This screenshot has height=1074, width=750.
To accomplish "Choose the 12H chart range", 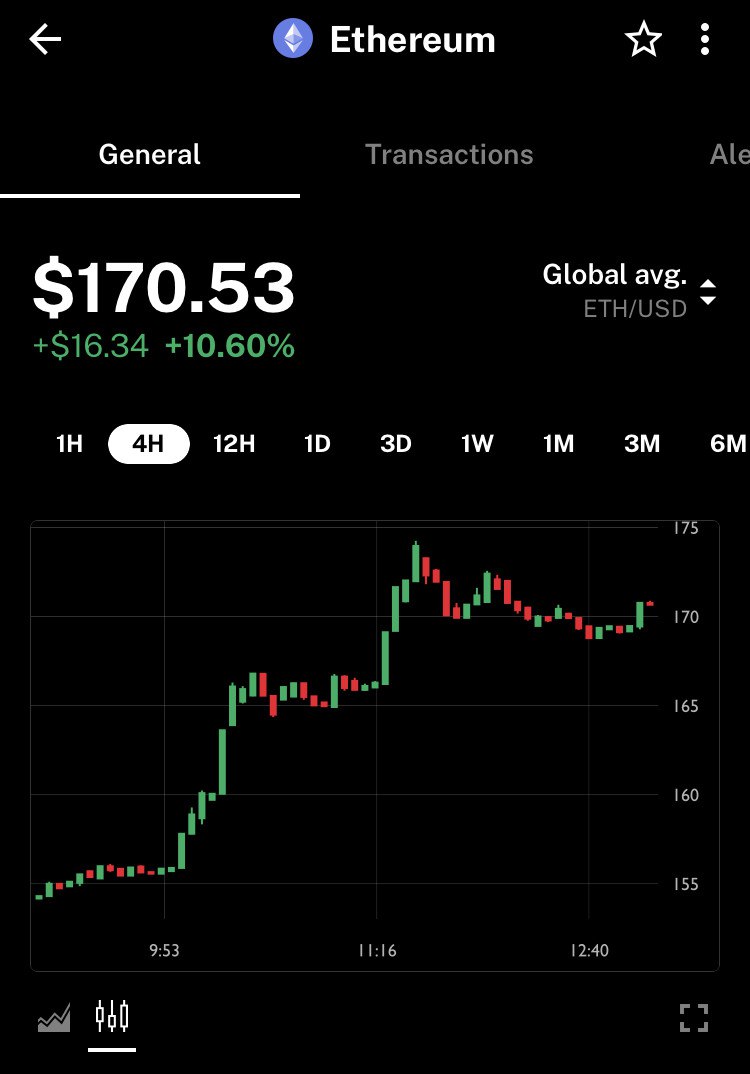I will (233, 444).
